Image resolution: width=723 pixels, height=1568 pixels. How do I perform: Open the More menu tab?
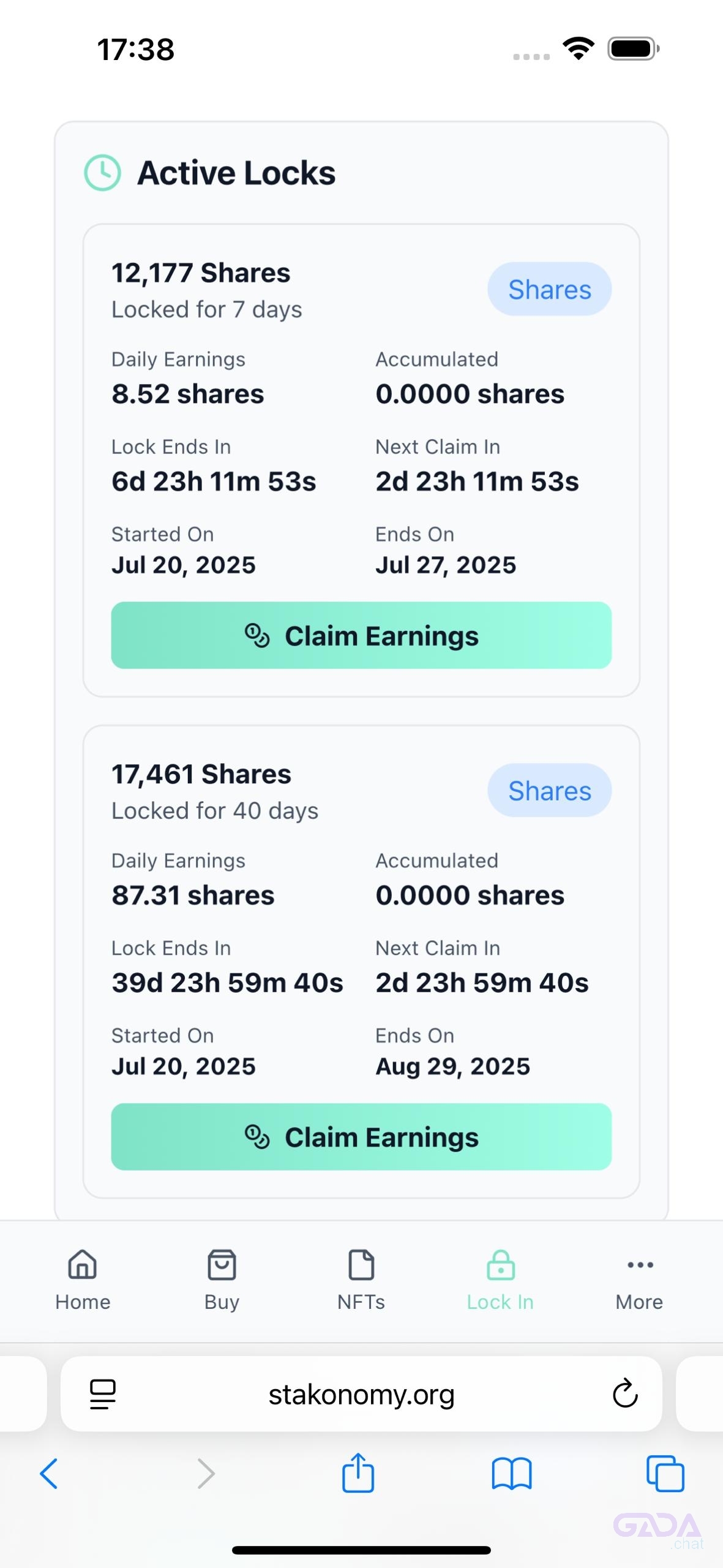point(640,1280)
